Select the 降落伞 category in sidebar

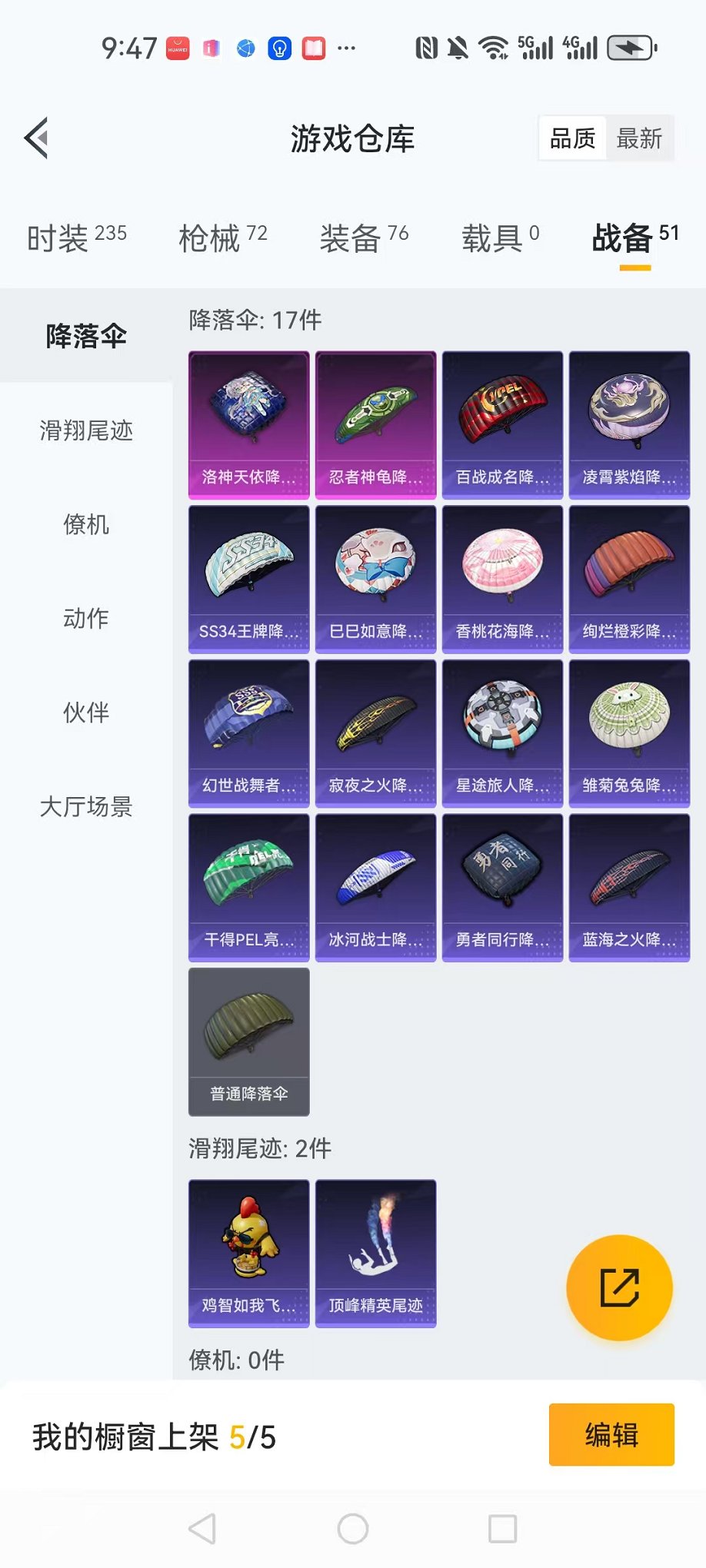click(85, 336)
